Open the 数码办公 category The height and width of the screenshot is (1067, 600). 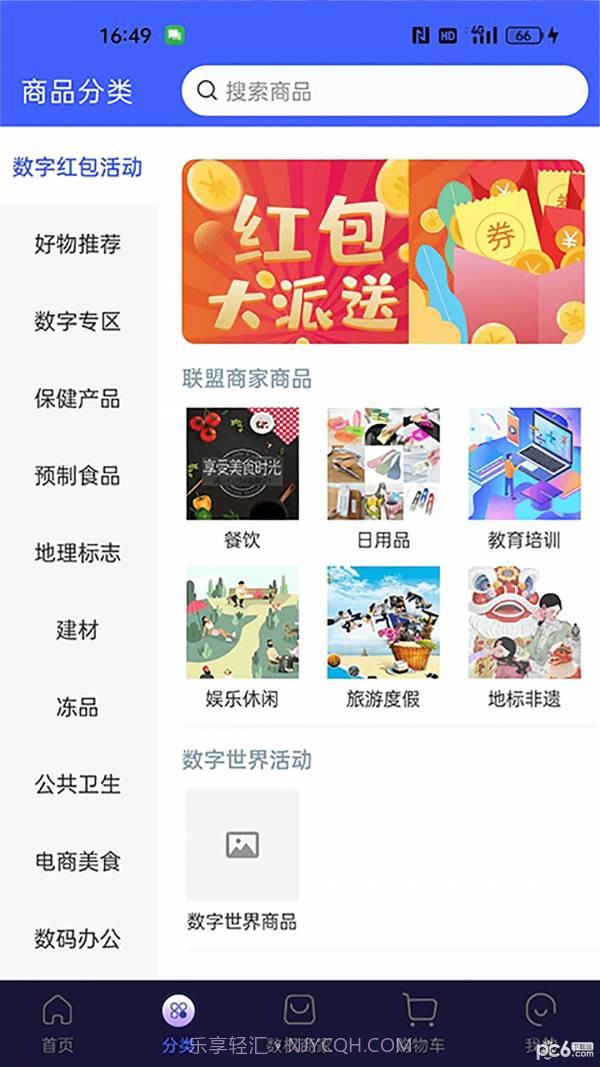[x=78, y=938]
